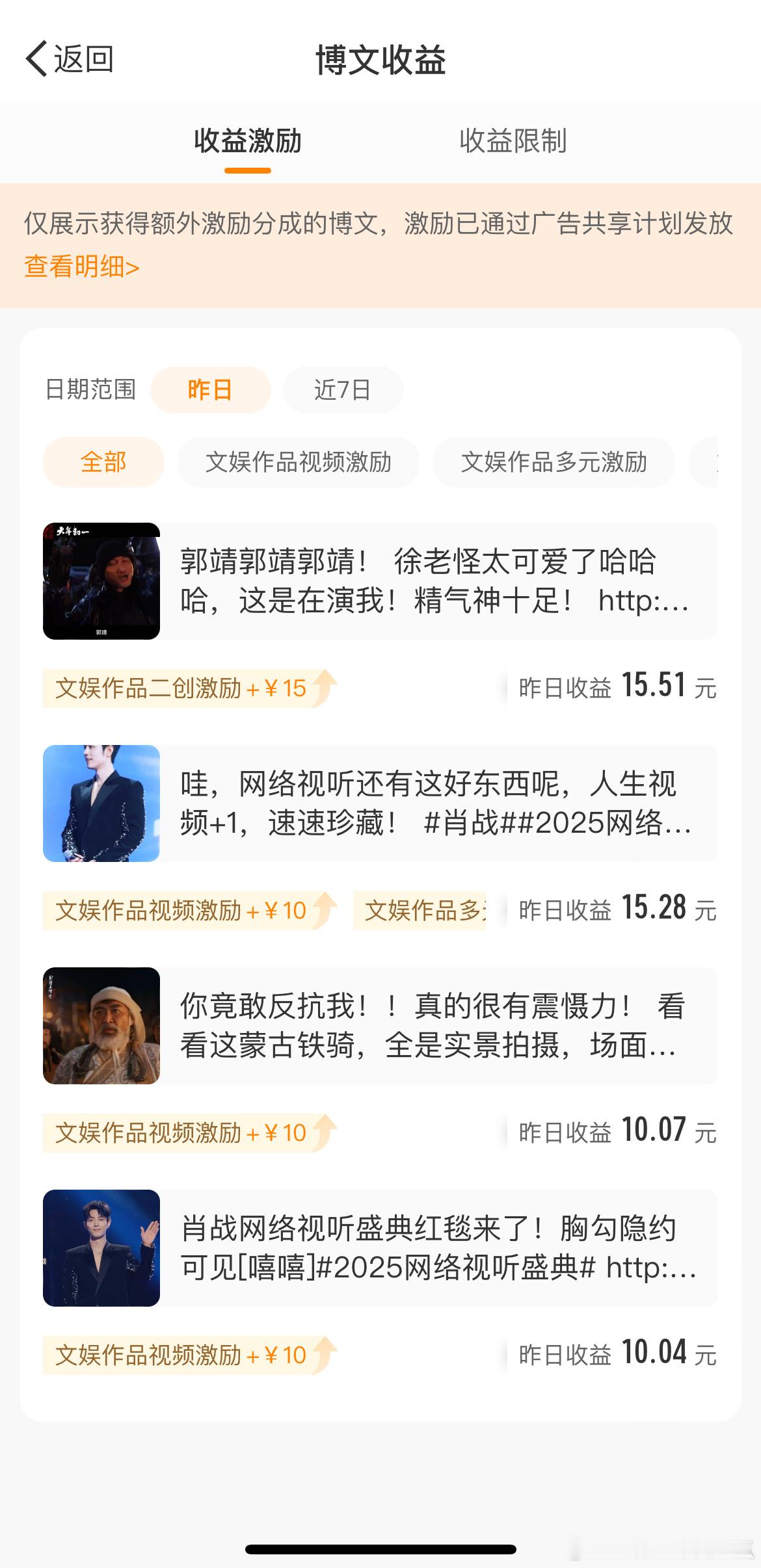Image resolution: width=761 pixels, height=1568 pixels.
Task: Open the 查看明细 link
Action: pyautogui.click(x=82, y=267)
